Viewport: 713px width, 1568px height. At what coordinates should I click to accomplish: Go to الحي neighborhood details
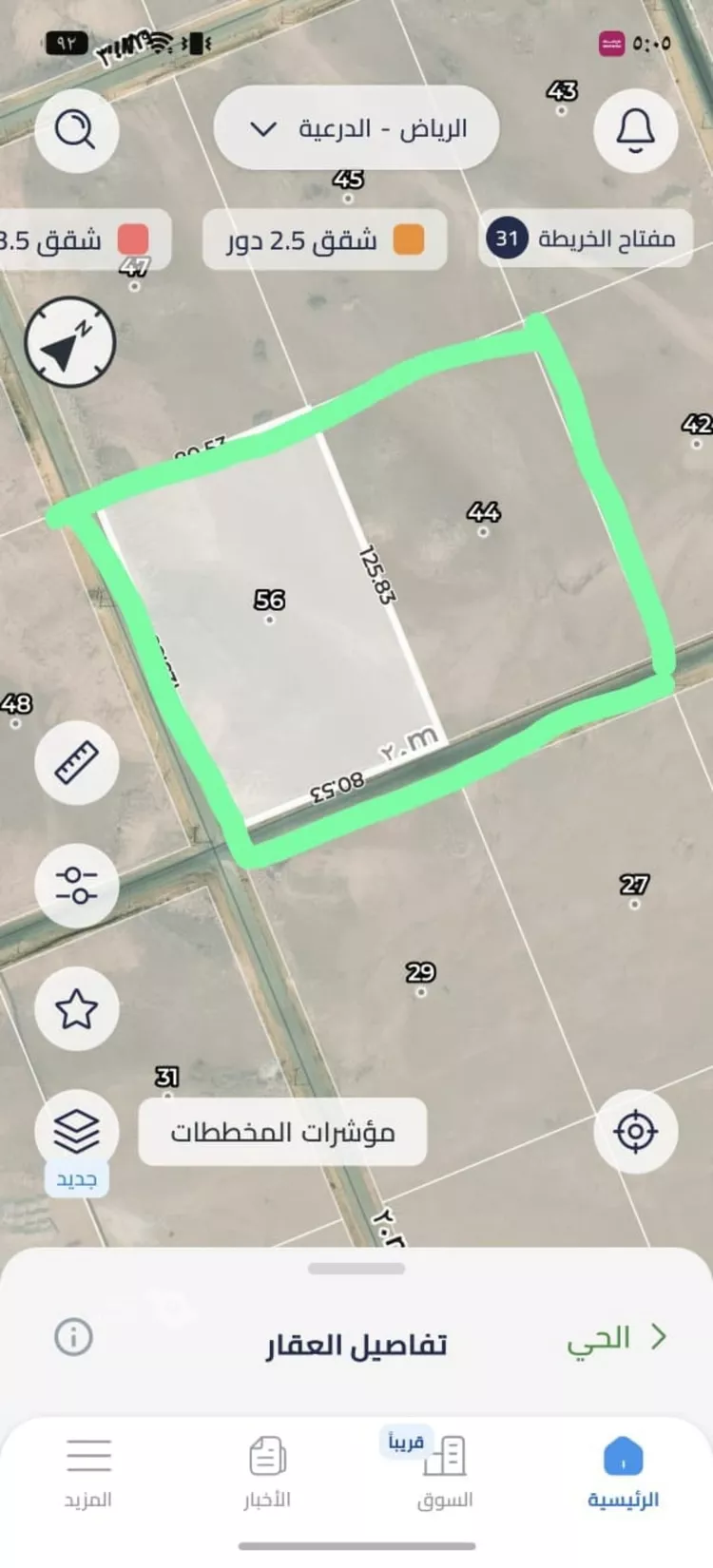coord(617,1338)
